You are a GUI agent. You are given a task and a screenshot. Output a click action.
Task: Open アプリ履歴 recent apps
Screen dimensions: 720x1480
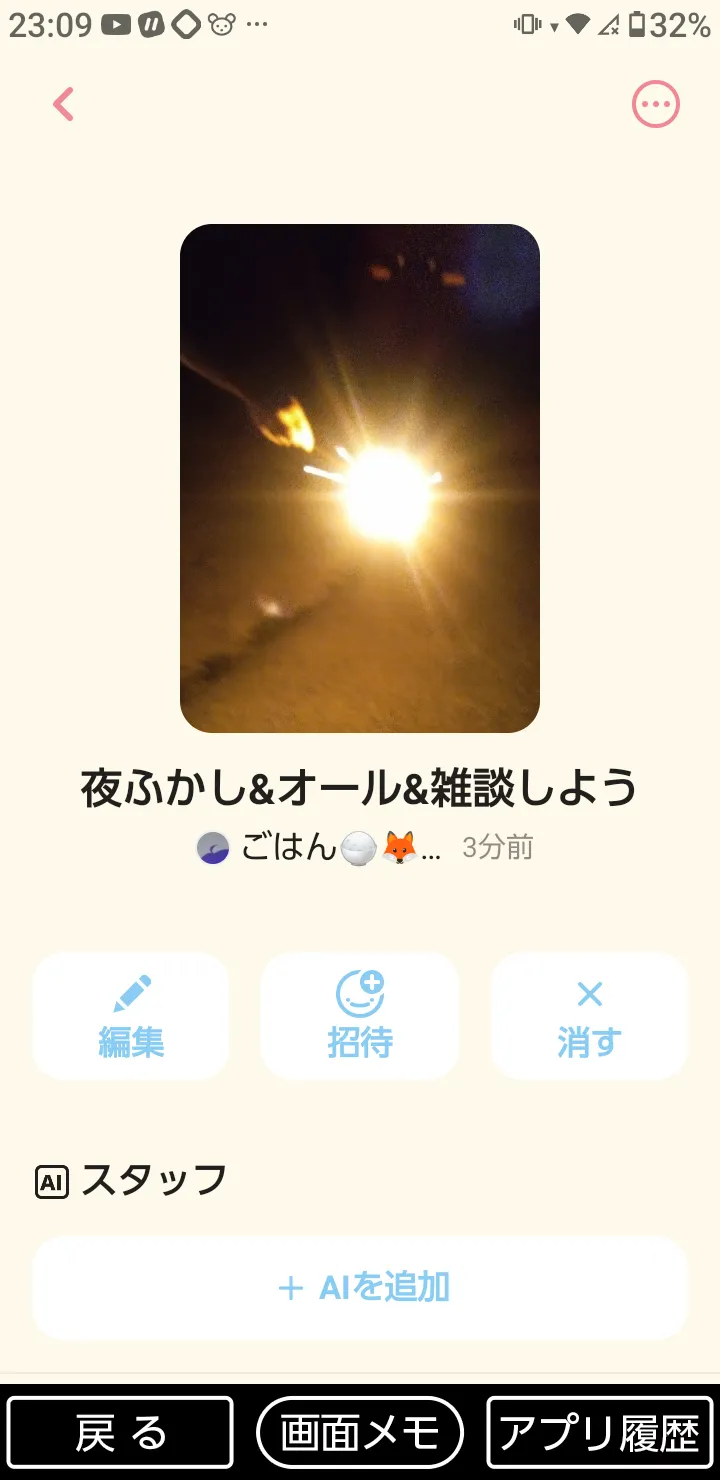click(600, 1433)
